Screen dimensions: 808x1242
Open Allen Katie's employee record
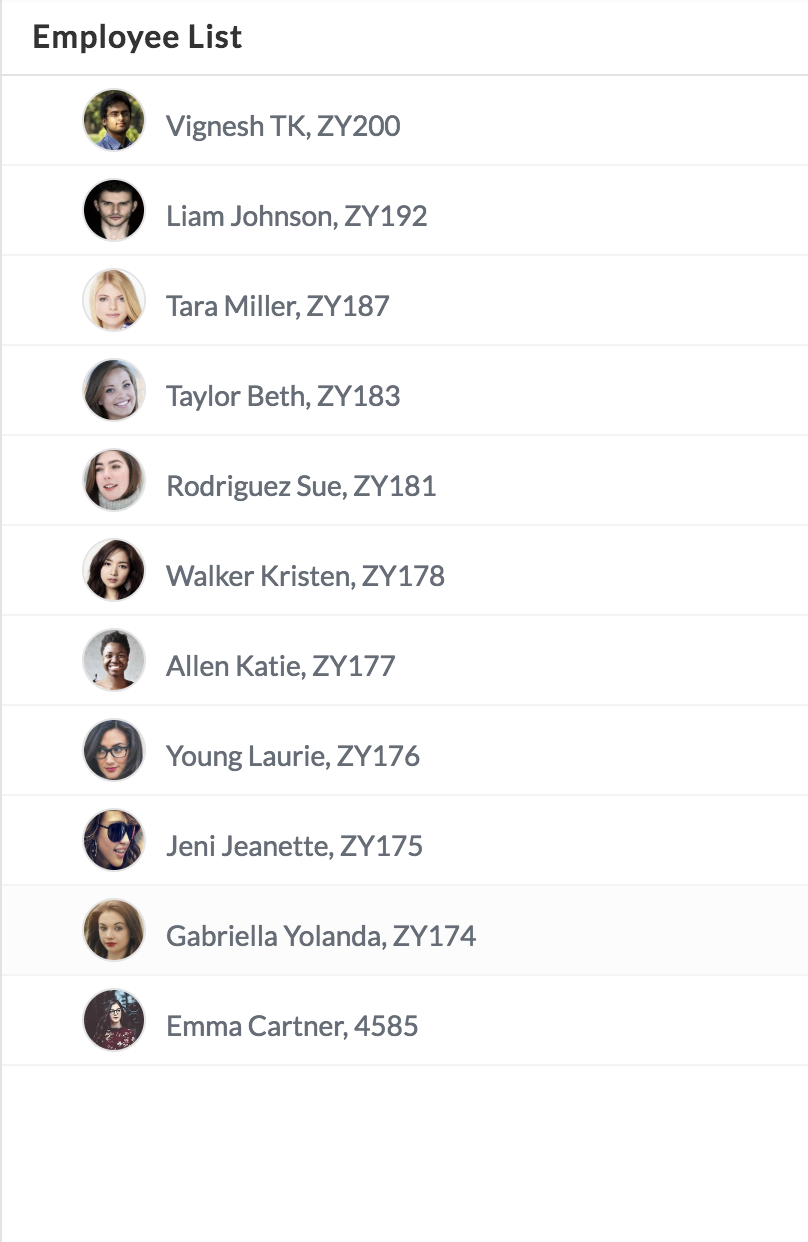coord(280,666)
